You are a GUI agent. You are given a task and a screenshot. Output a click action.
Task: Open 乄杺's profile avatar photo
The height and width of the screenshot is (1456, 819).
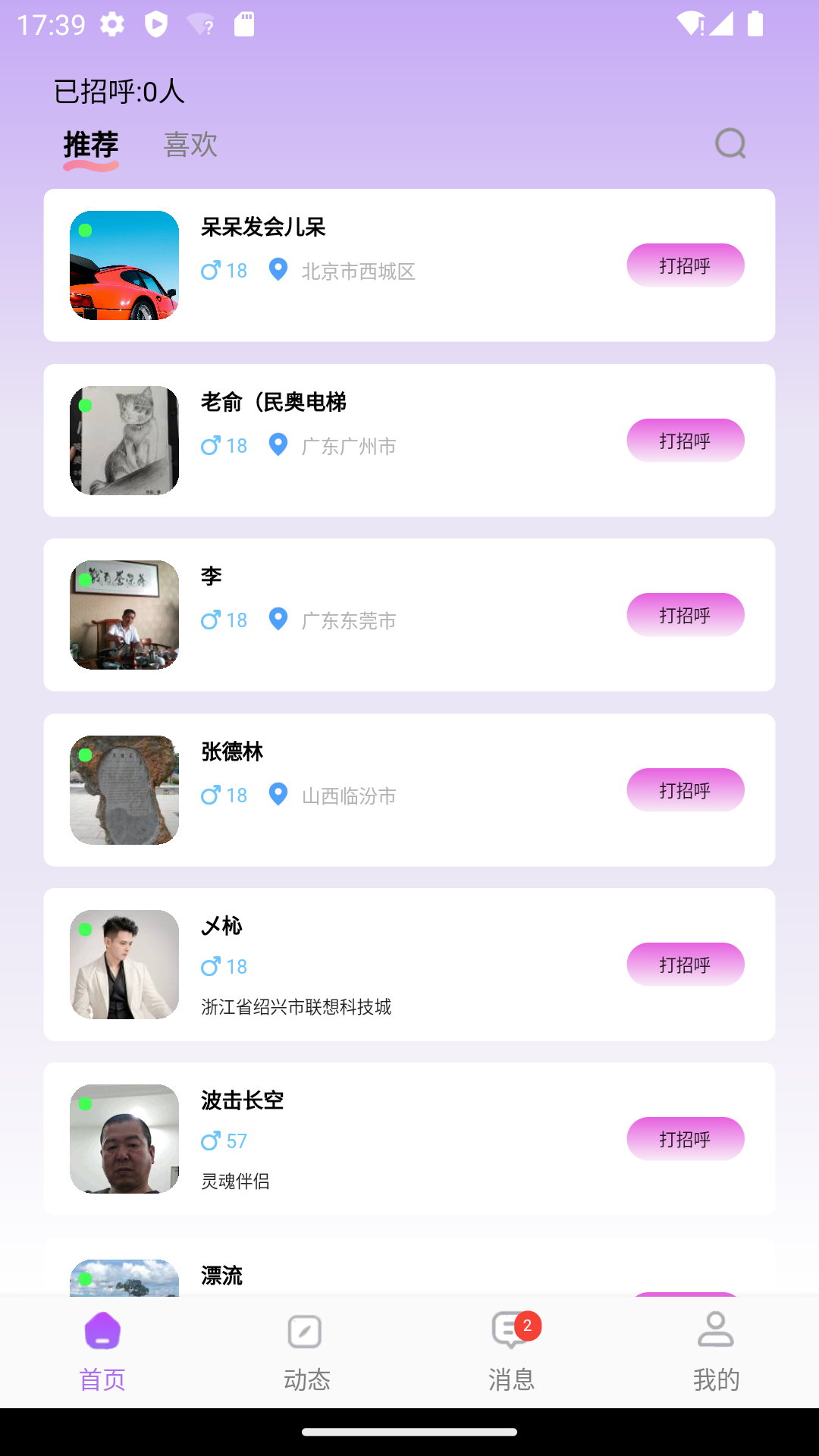tap(124, 964)
